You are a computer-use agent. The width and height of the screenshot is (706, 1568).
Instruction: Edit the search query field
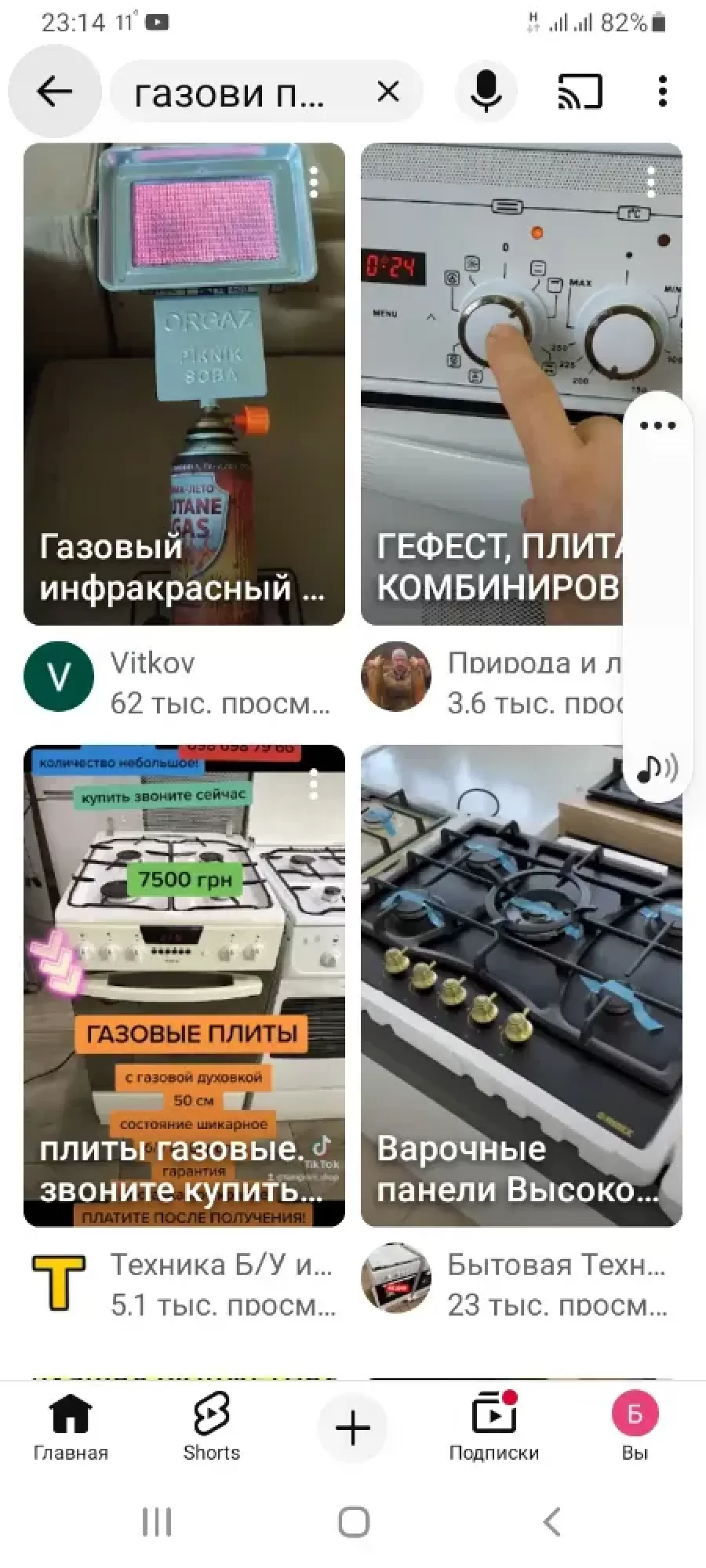click(x=235, y=93)
